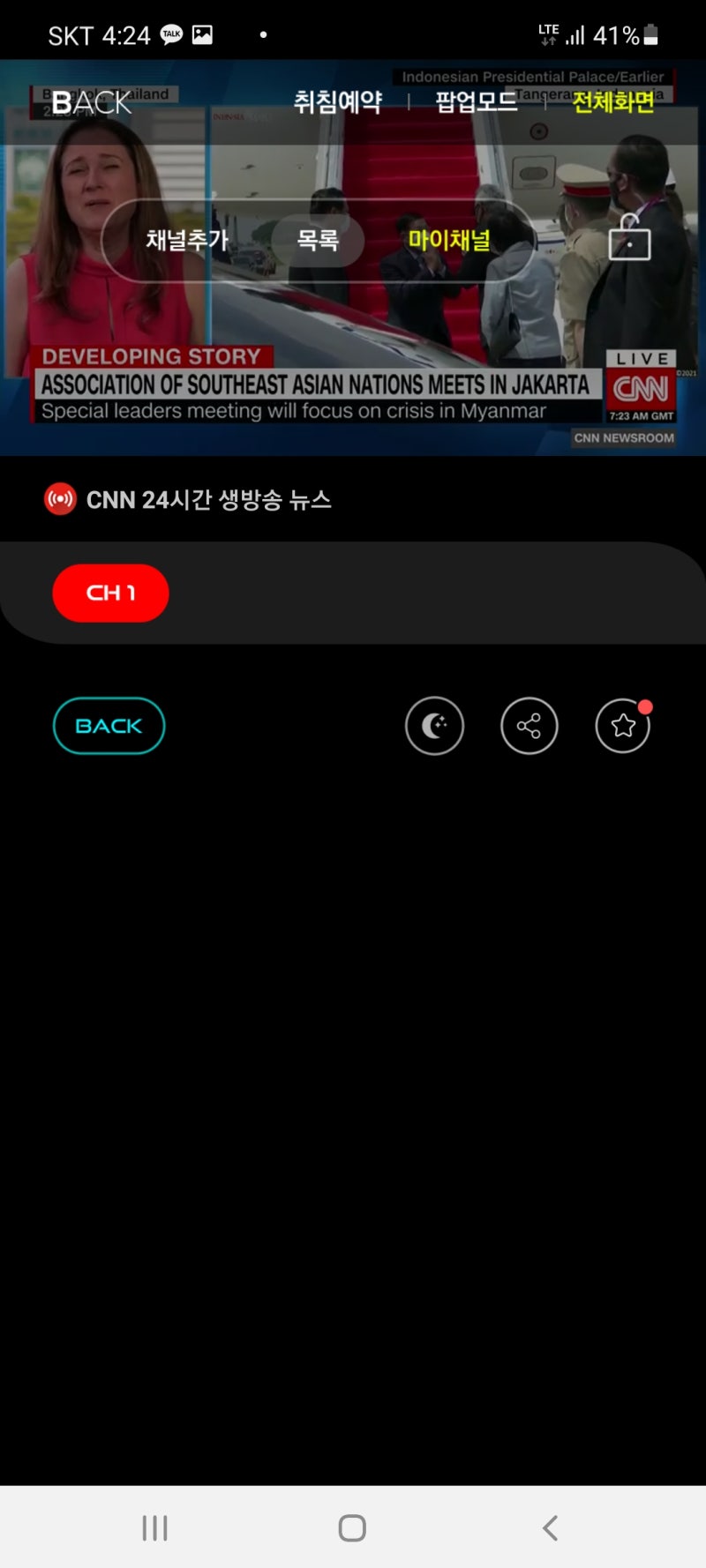Open 채널추가 to add a channel

point(185,240)
